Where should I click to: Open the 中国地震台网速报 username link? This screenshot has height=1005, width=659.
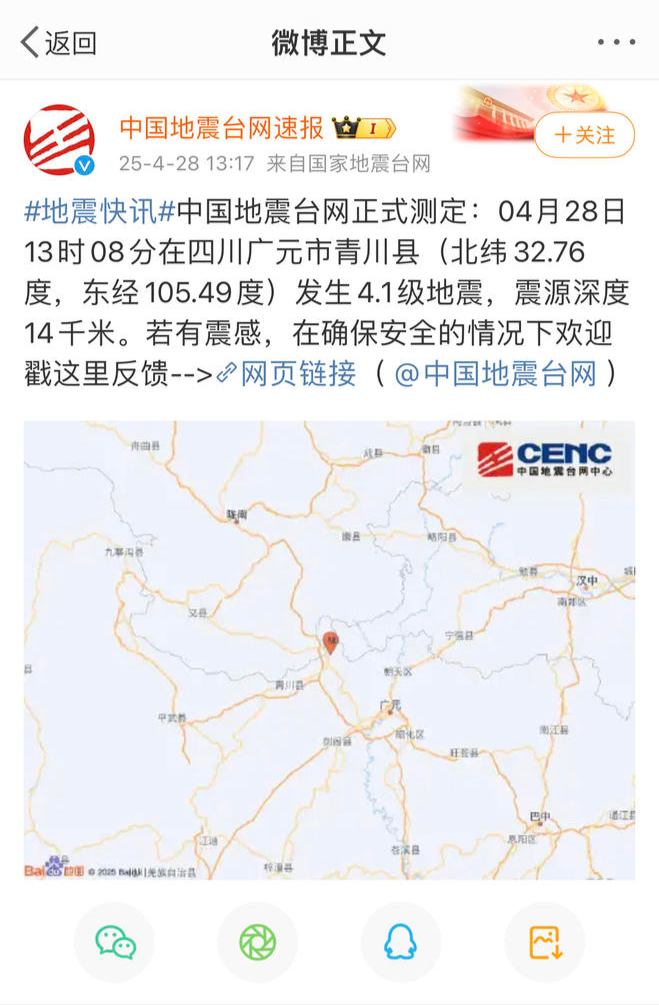tap(221, 127)
